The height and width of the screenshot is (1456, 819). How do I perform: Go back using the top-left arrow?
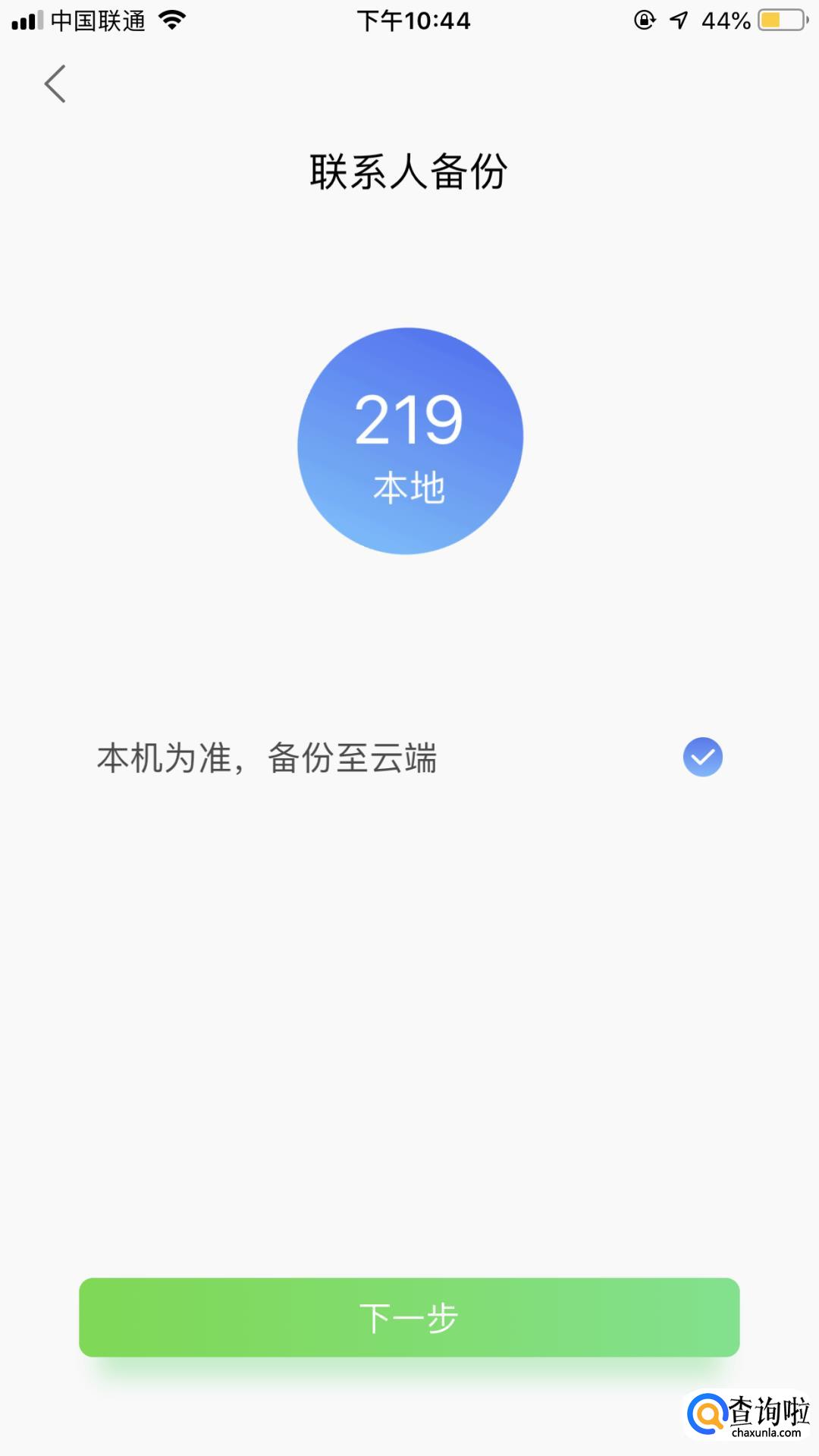[55, 83]
